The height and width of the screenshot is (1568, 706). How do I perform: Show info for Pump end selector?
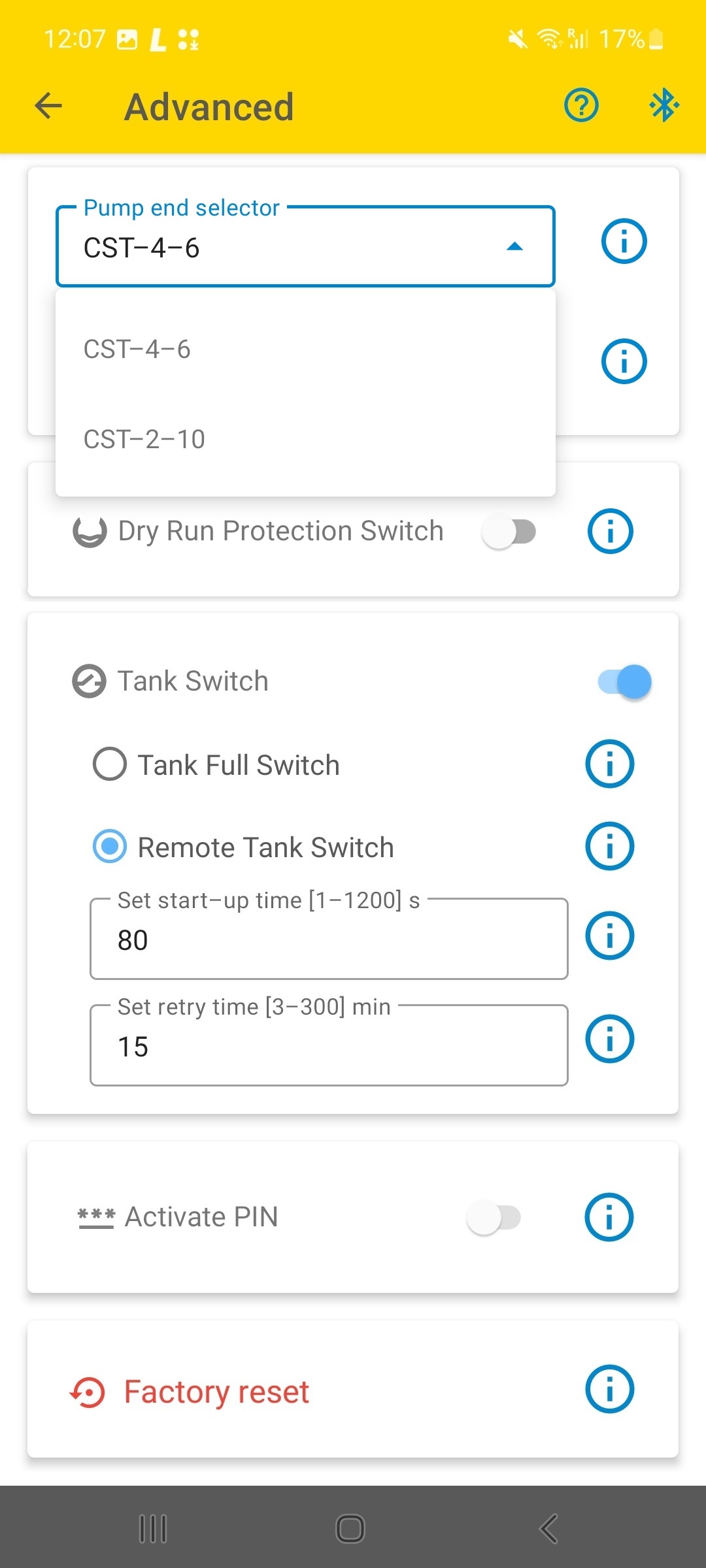click(x=624, y=241)
